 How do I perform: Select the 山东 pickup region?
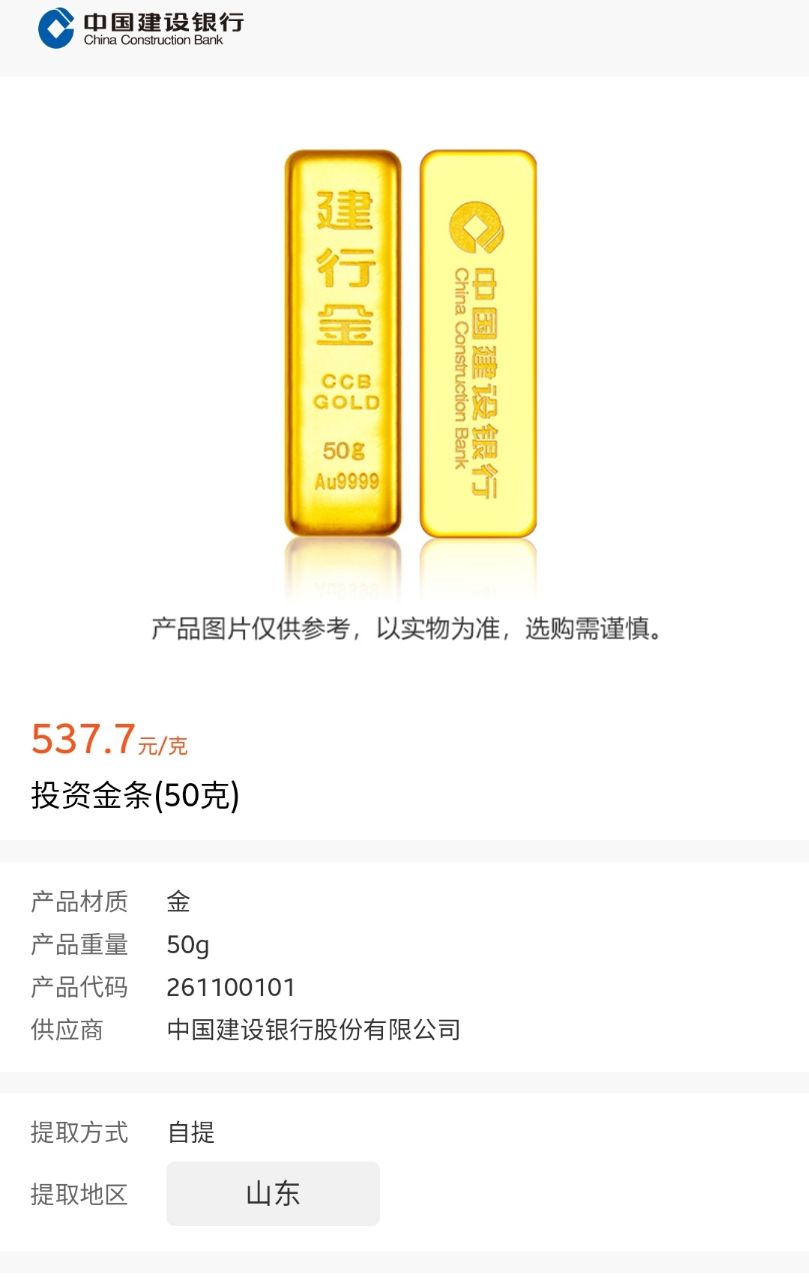click(273, 1193)
